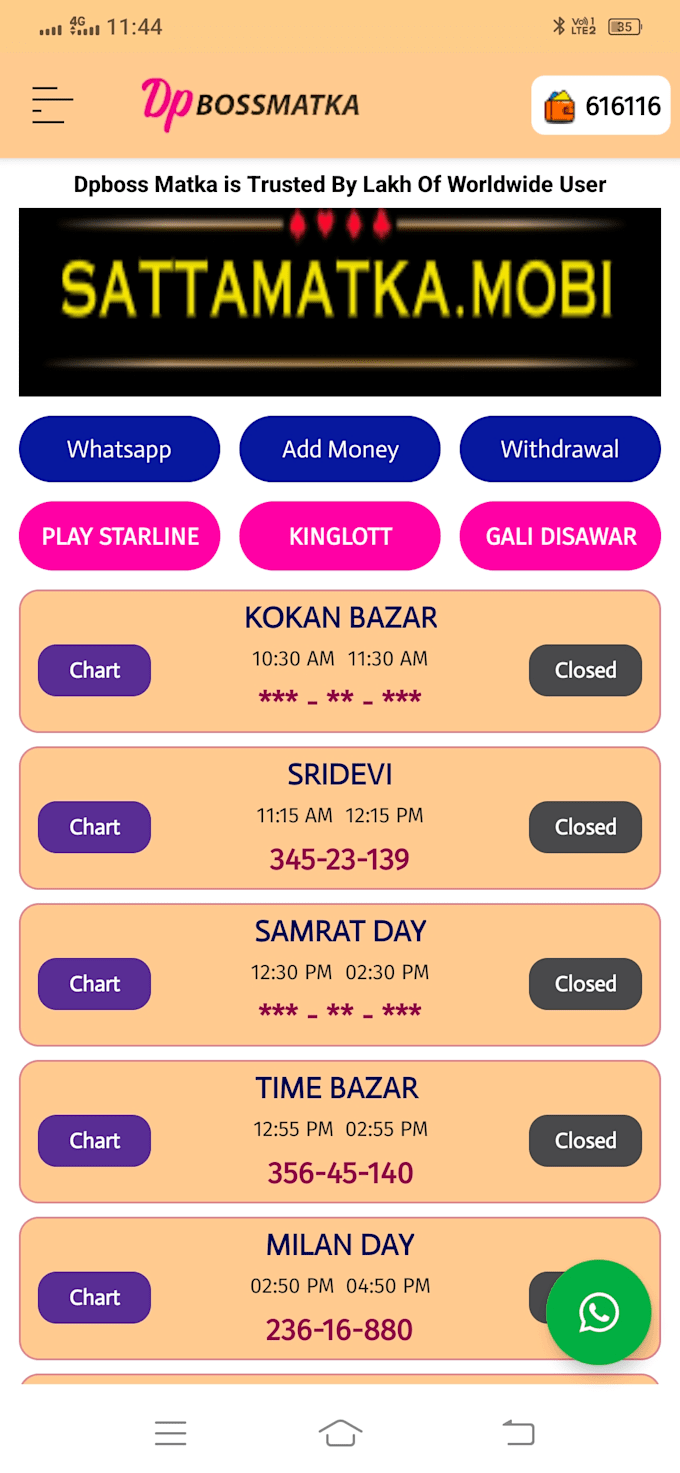Tap Closed button on KOKAN BAZAR
Screen dimensions: 680x1473
(585, 670)
